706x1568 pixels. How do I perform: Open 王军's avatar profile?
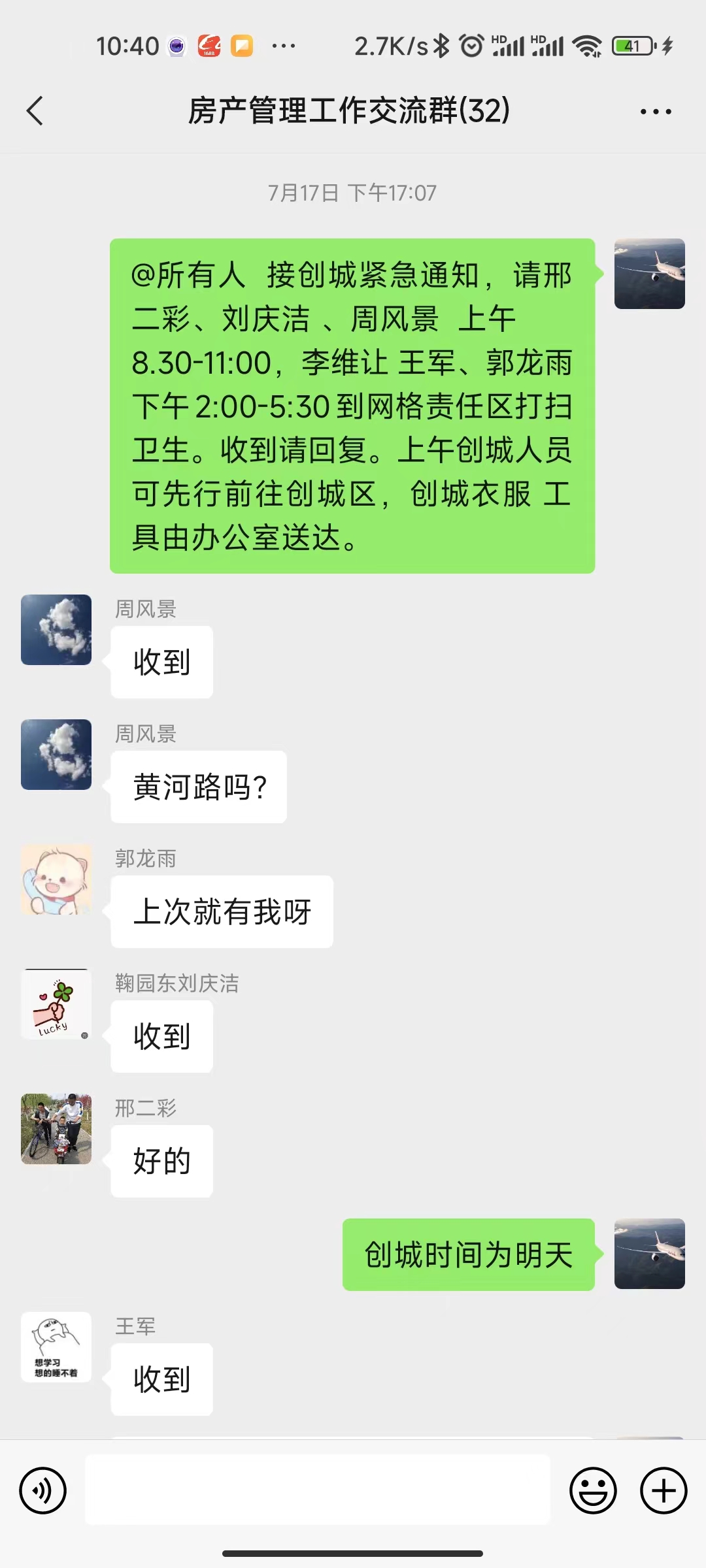(x=56, y=1347)
